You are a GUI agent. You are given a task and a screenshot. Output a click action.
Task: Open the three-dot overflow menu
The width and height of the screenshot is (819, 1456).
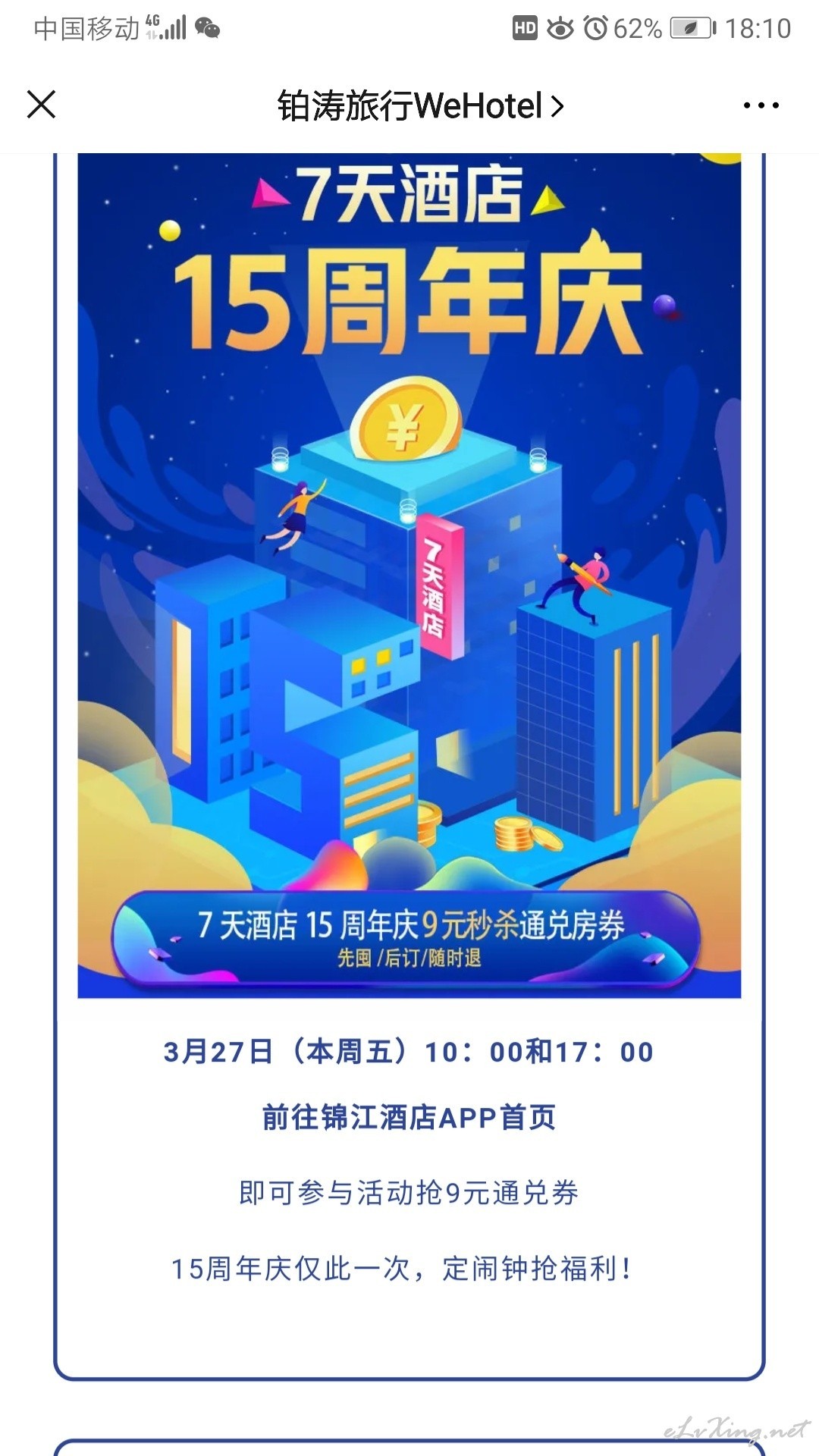(x=761, y=105)
